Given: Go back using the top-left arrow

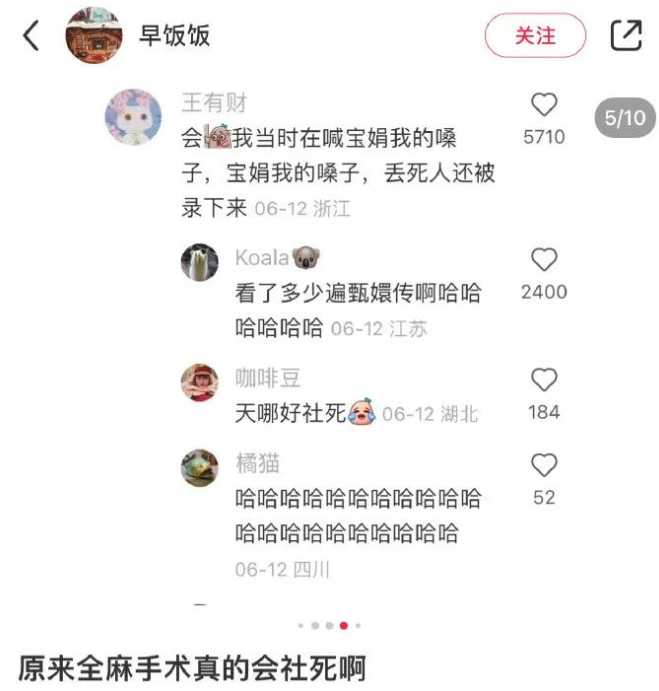Looking at the screenshot, I should 31,36.
